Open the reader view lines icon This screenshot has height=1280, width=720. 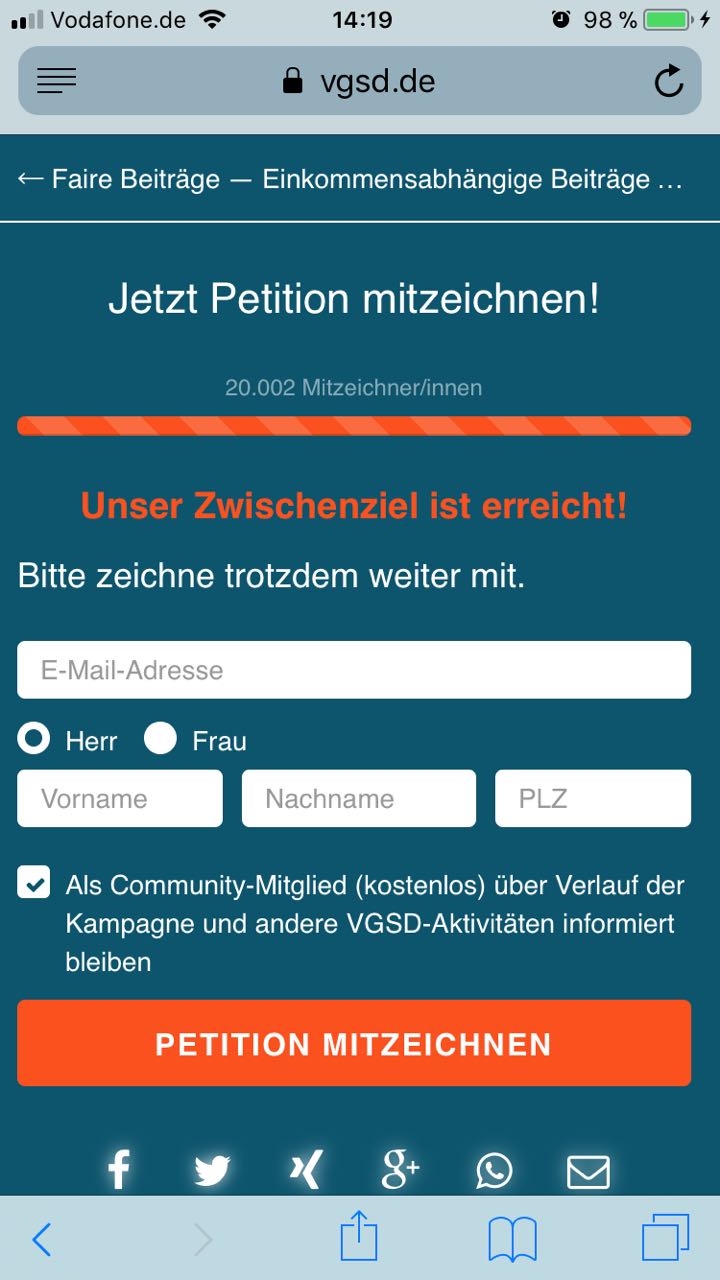coord(57,81)
